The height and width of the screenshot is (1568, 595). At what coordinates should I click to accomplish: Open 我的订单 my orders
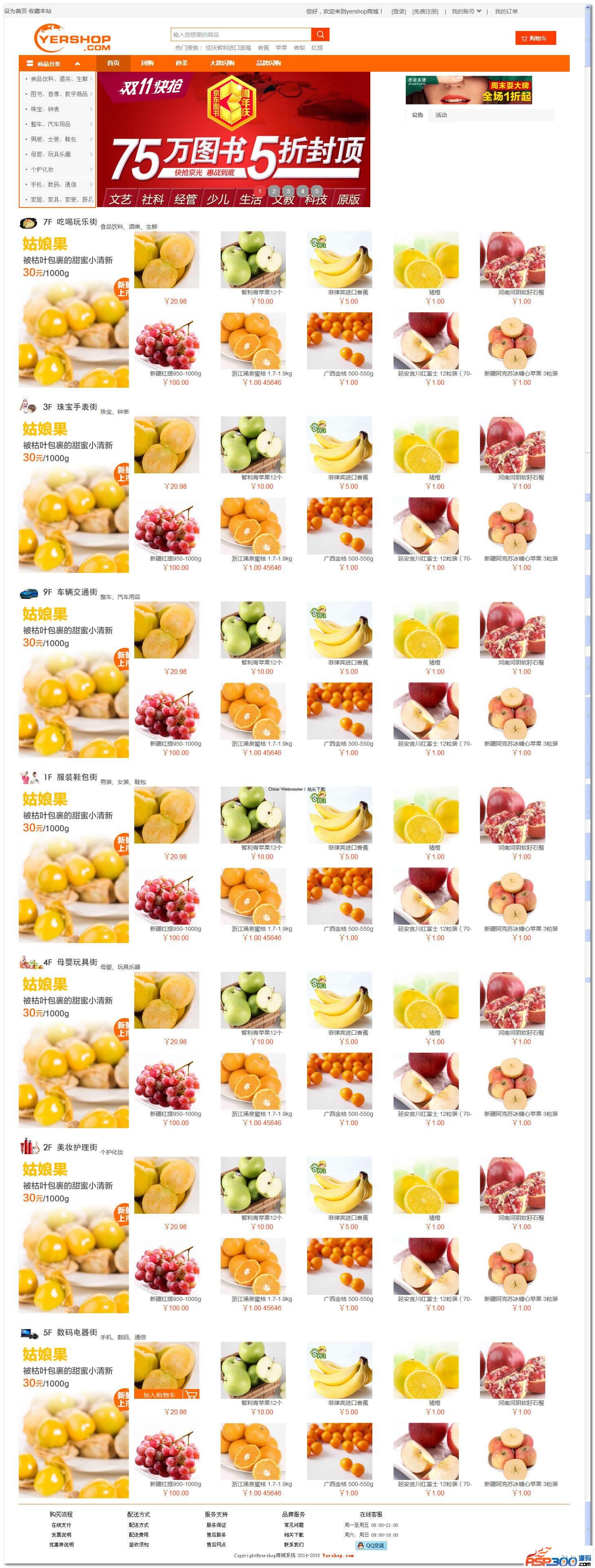[x=505, y=11]
